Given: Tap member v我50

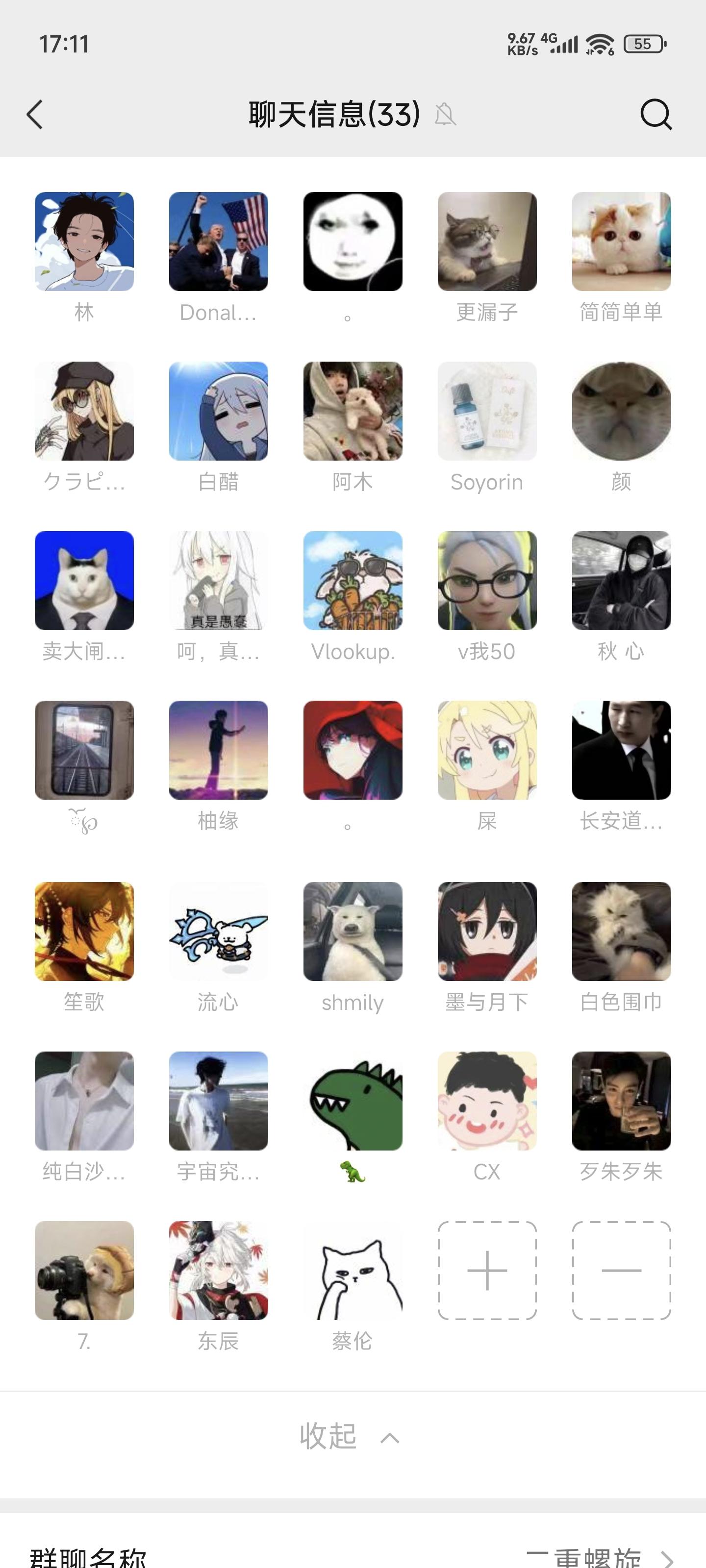Looking at the screenshot, I should (487, 580).
